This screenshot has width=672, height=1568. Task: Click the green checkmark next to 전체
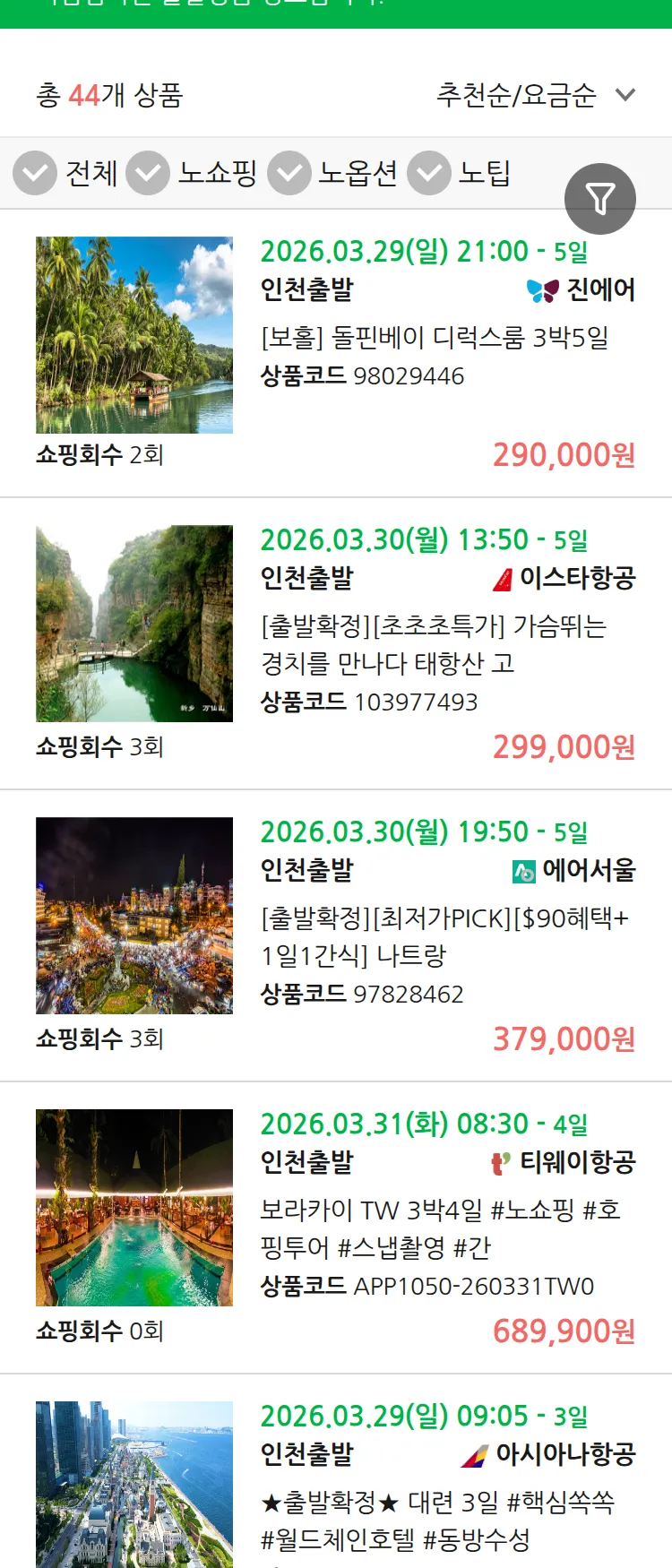(x=35, y=173)
